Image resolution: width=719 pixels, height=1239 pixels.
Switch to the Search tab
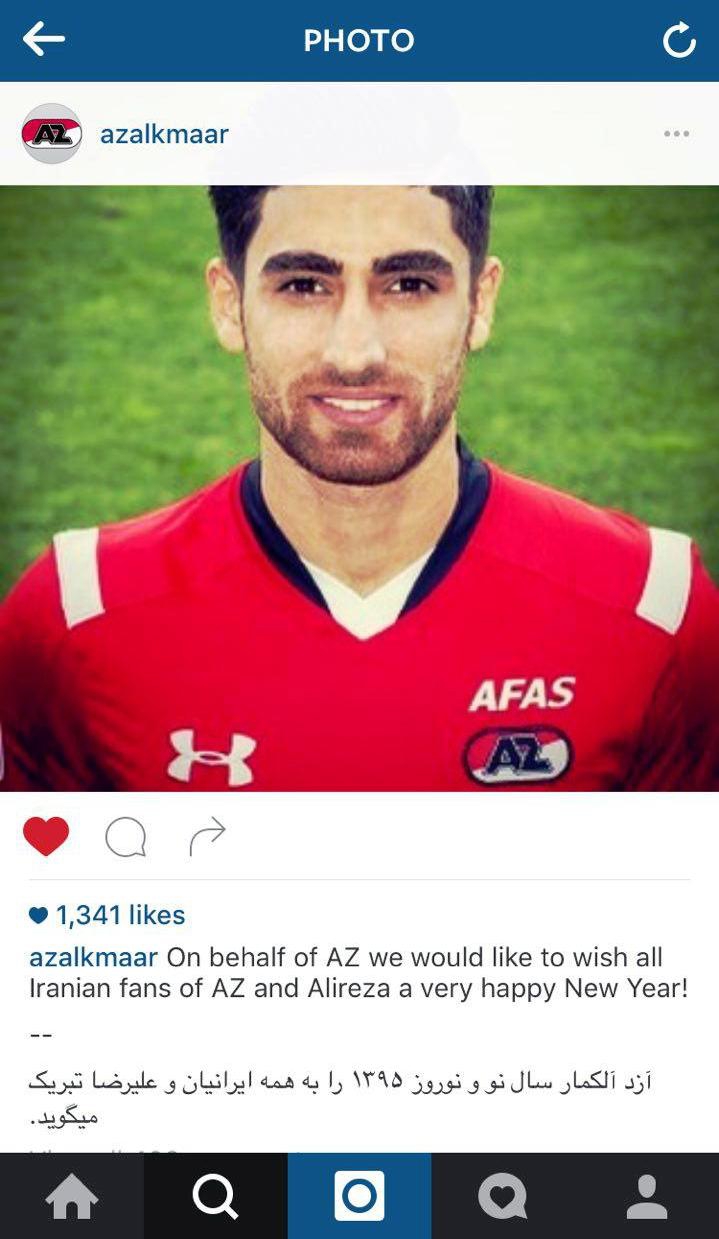tap(215, 1196)
